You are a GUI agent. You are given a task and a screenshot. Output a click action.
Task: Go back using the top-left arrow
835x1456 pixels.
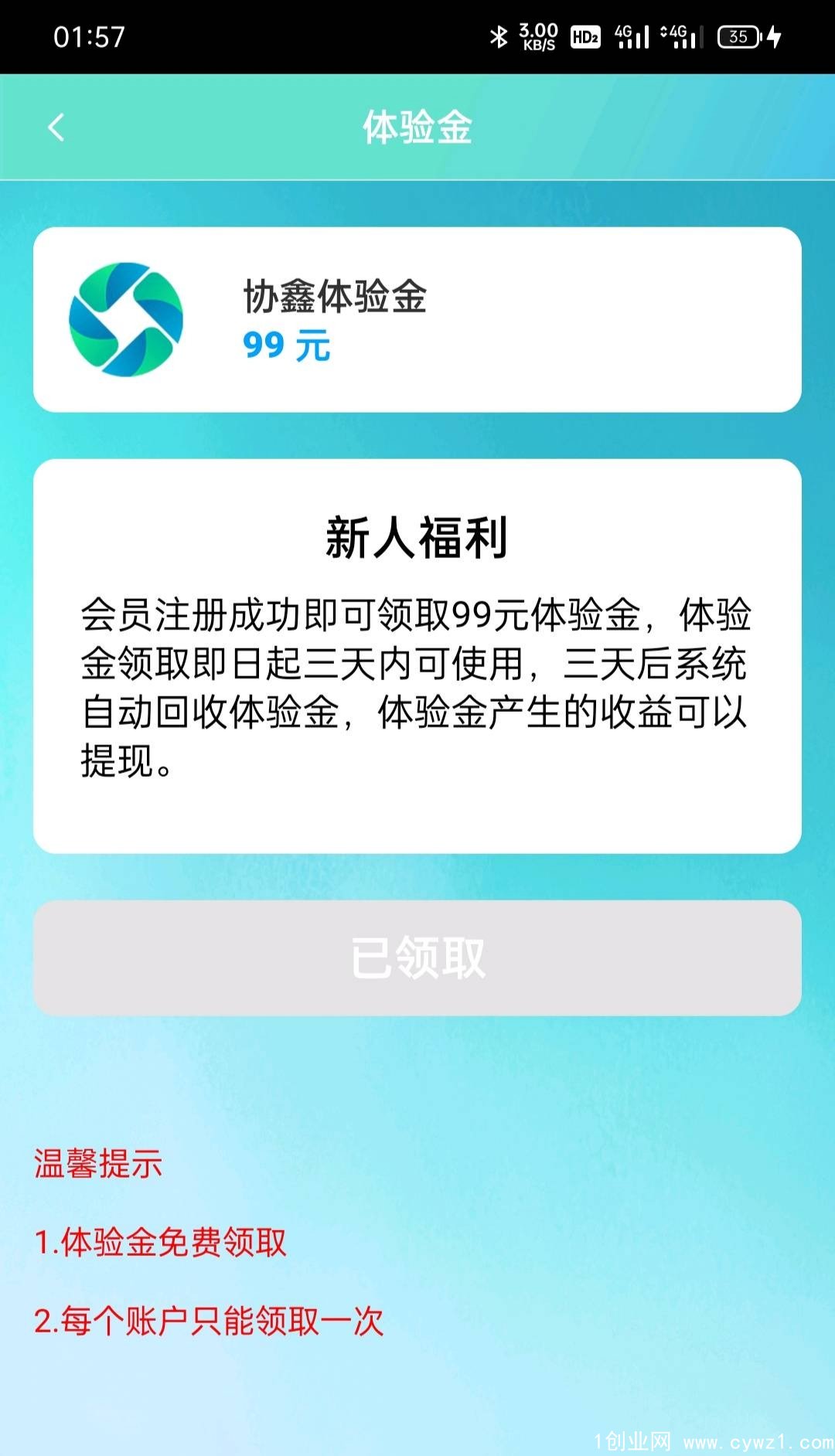[x=56, y=128]
